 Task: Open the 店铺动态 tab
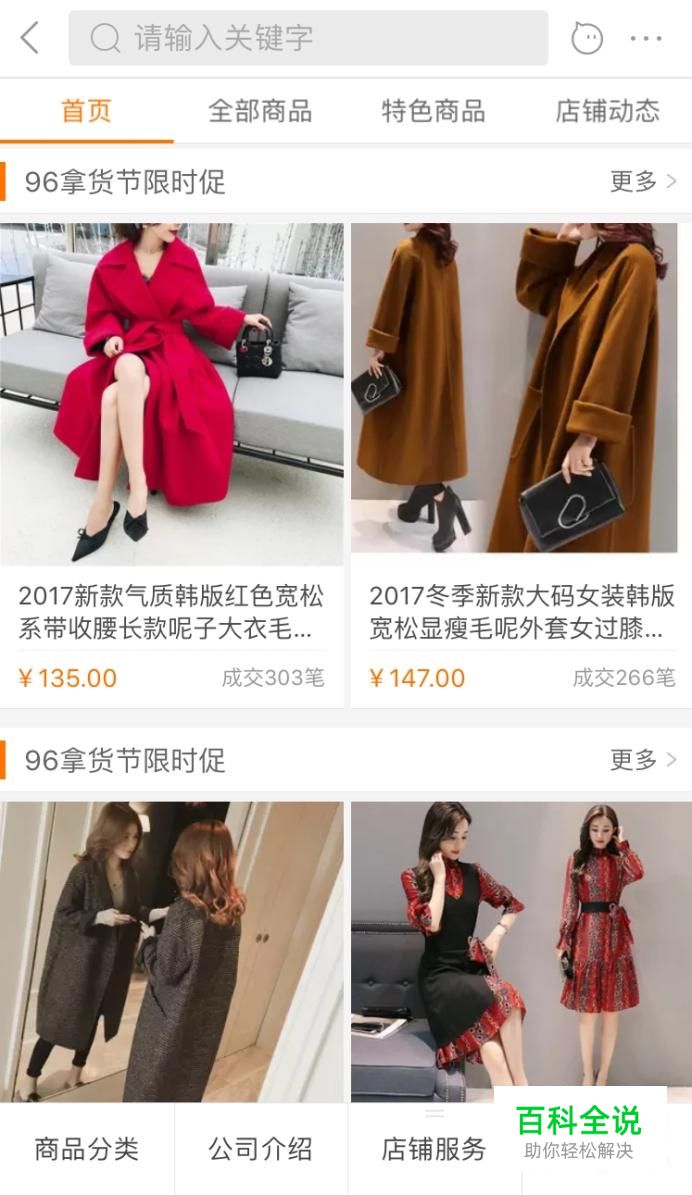tap(607, 111)
